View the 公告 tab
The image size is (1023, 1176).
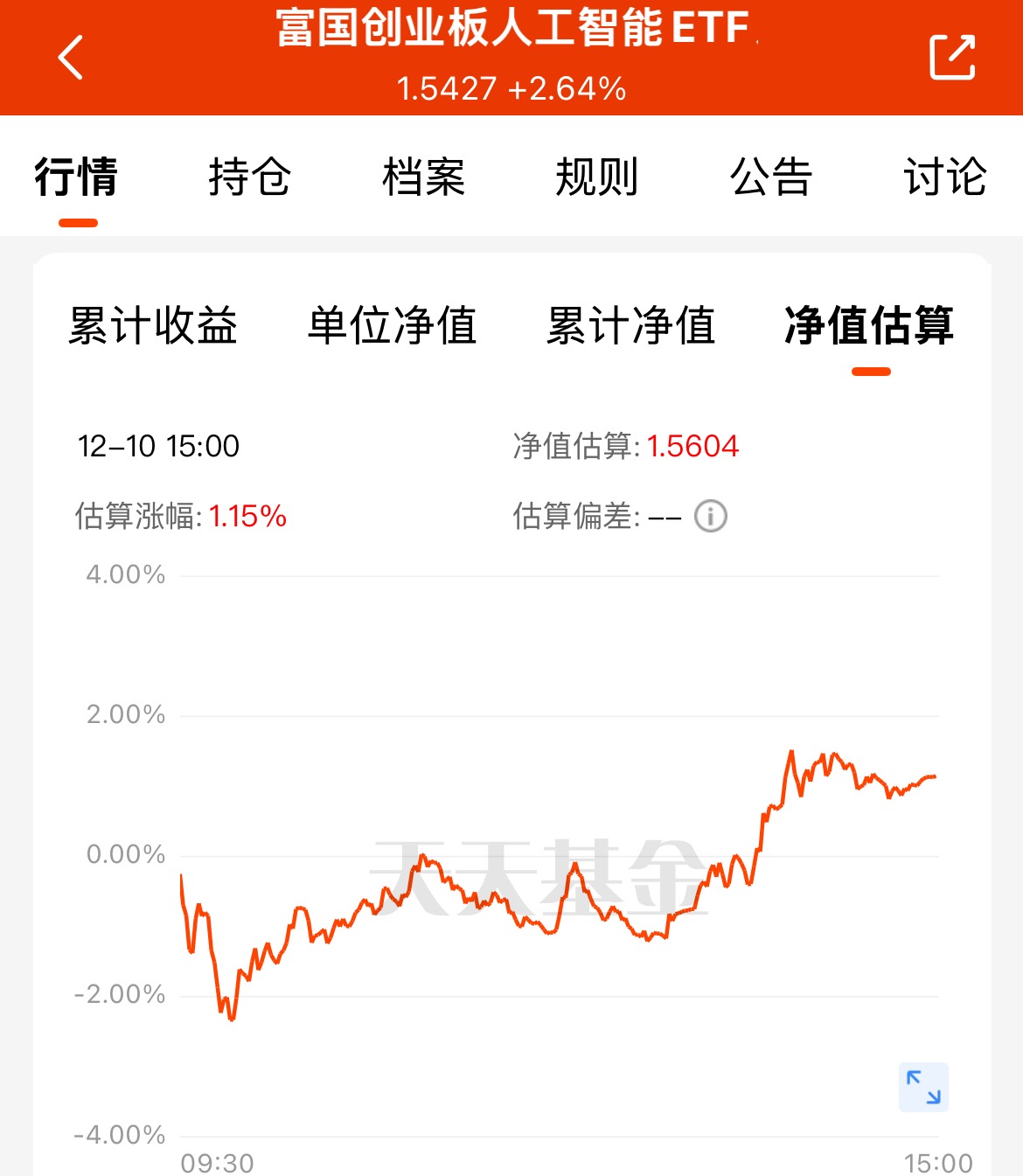tap(771, 177)
